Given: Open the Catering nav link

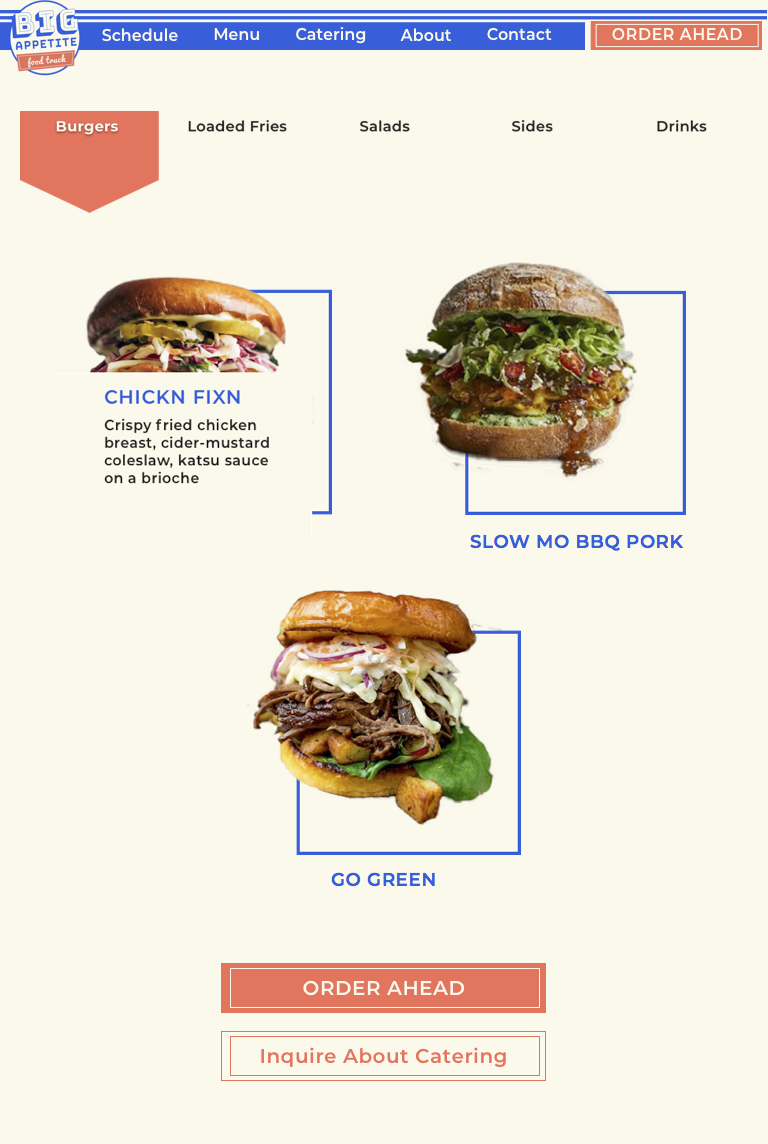Looking at the screenshot, I should coord(330,35).
